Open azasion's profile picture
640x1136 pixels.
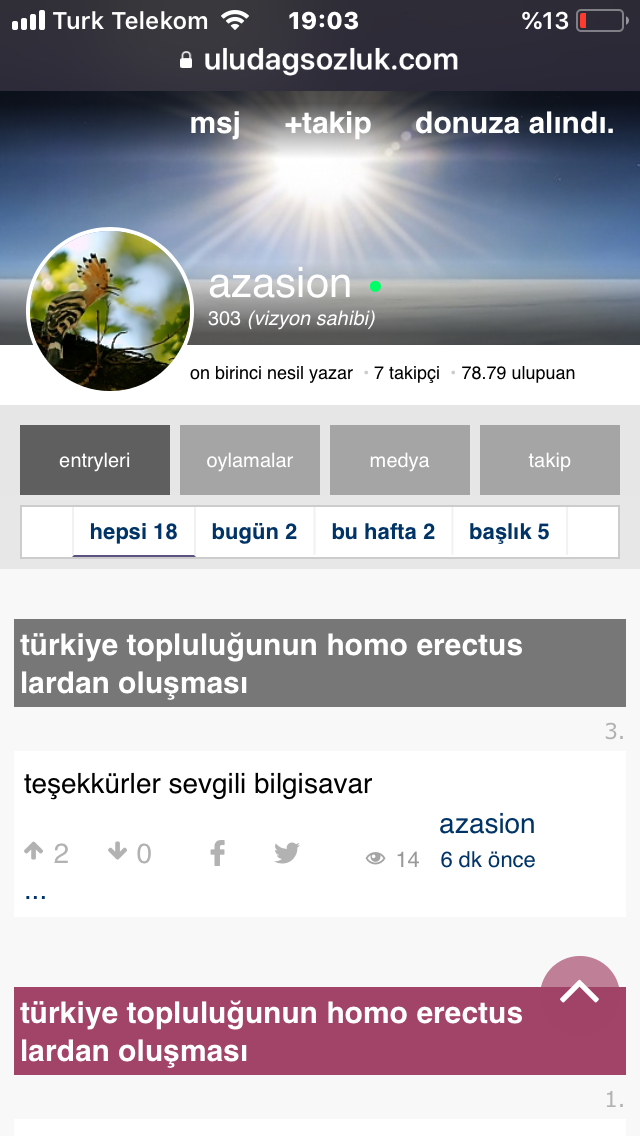[x=109, y=311]
